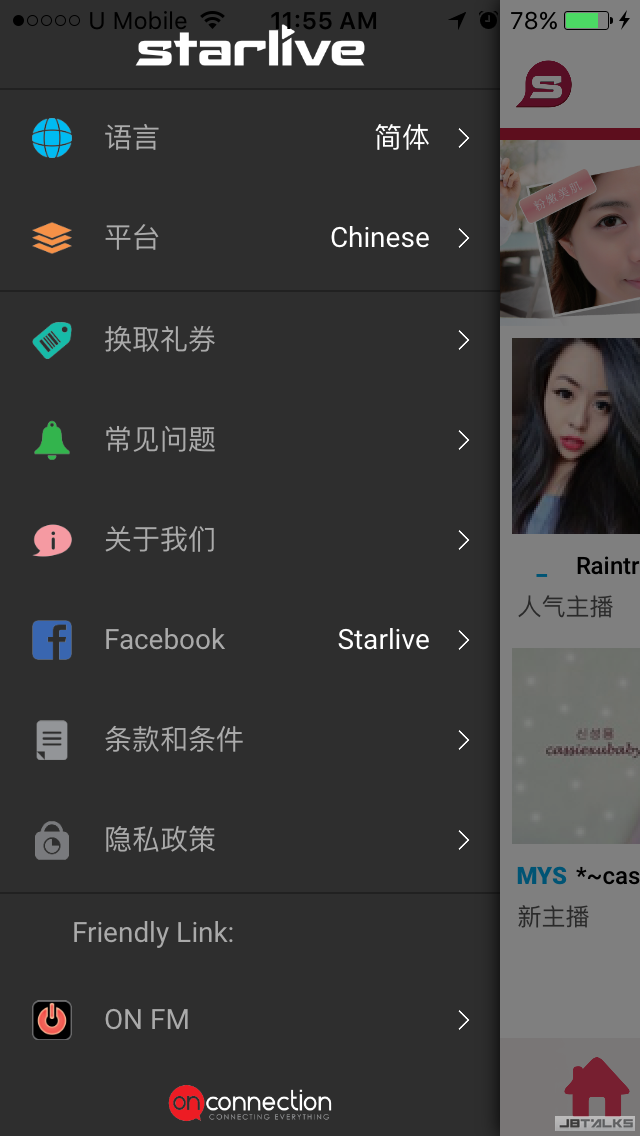Open 隐私政策 privacy policy
The image size is (640, 1136).
coord(250,840)
